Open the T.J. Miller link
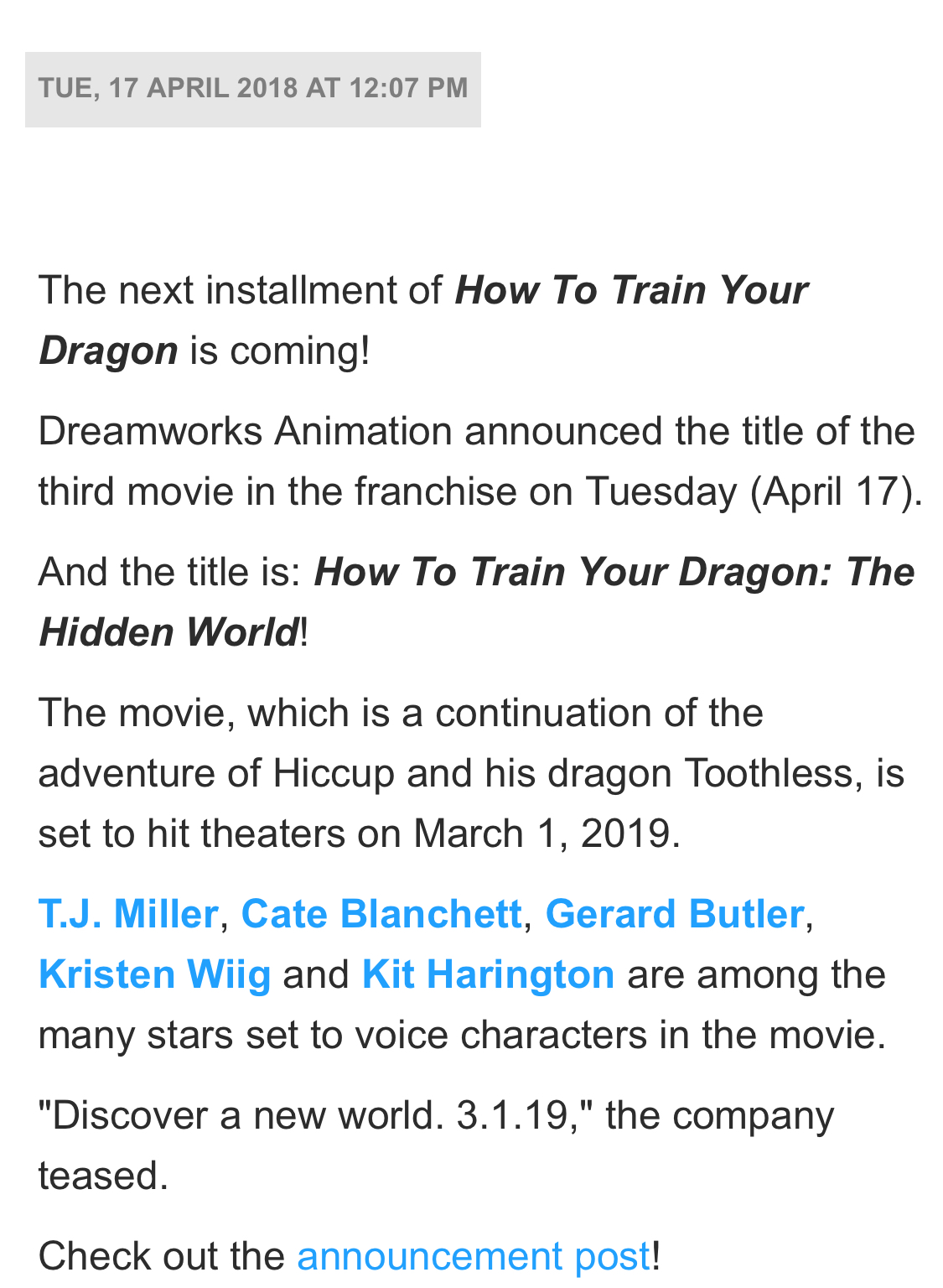 pos(127,914)
